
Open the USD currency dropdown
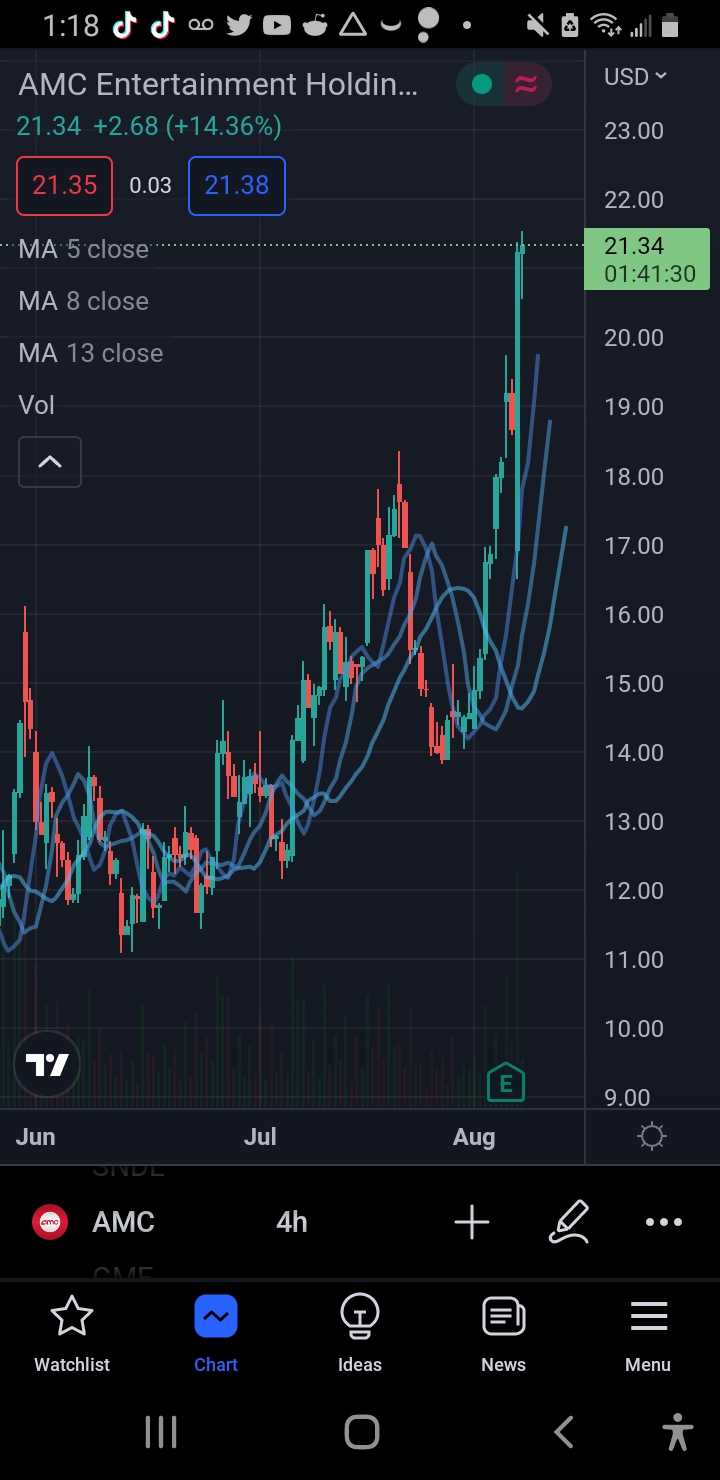(x=635, y=77)
